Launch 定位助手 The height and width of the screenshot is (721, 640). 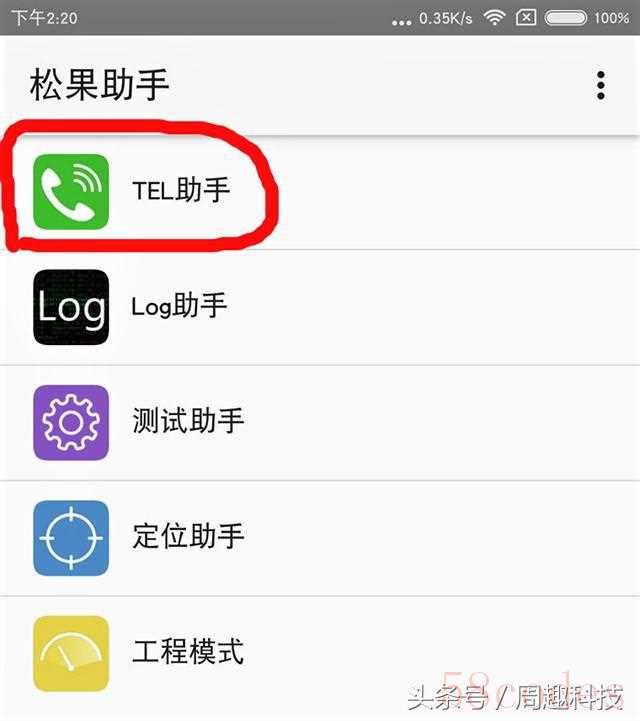point(188,537)
